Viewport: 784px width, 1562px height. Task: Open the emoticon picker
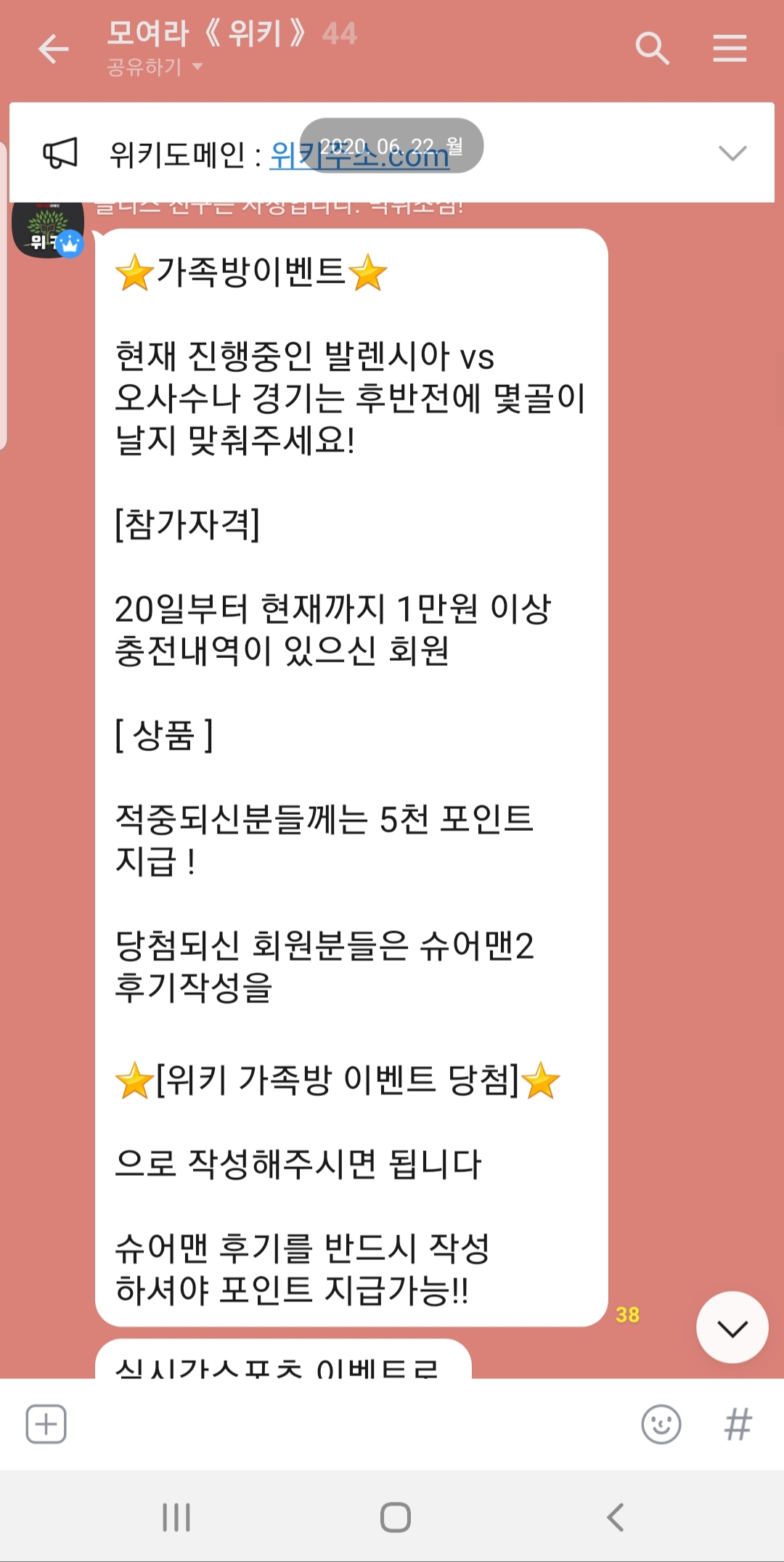(x=661, y=1424)
